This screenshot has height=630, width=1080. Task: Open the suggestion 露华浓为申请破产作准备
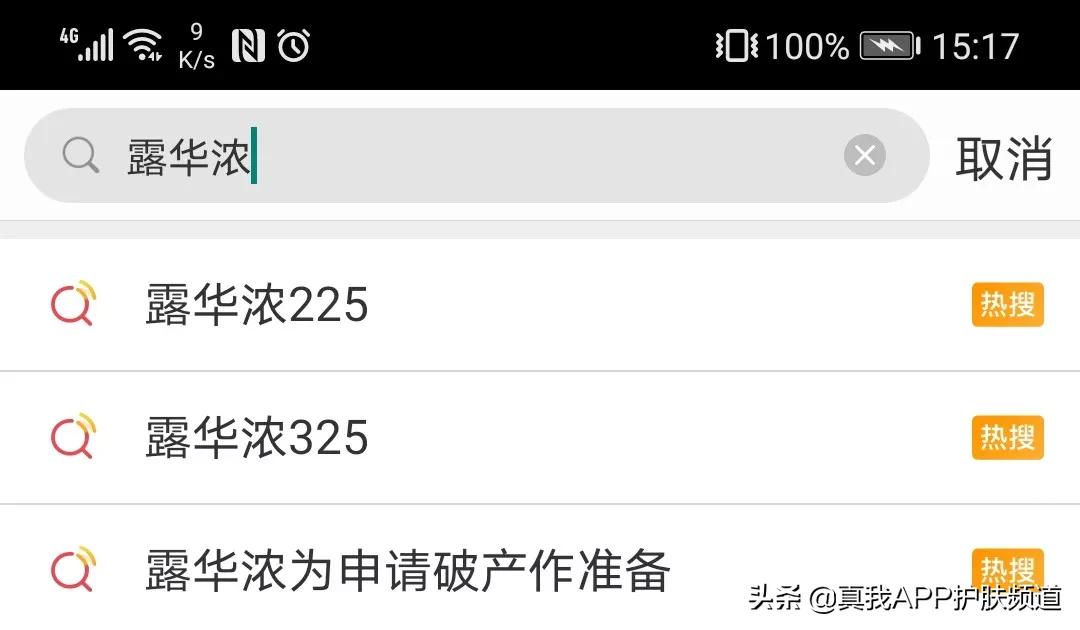coord(408,570)
